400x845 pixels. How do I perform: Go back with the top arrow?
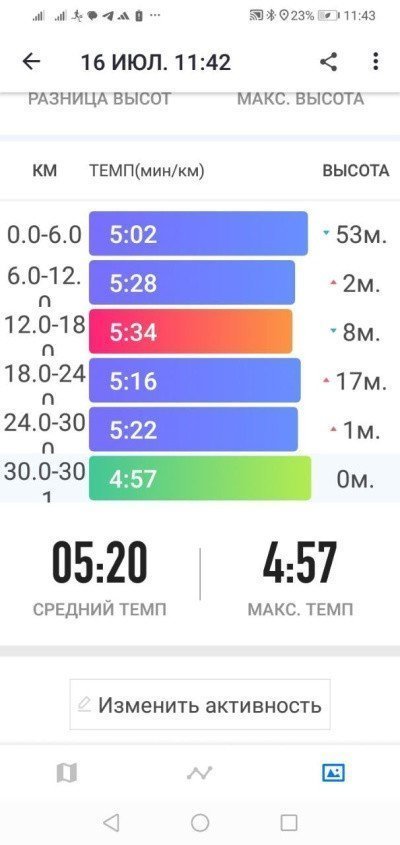(31, 62)
